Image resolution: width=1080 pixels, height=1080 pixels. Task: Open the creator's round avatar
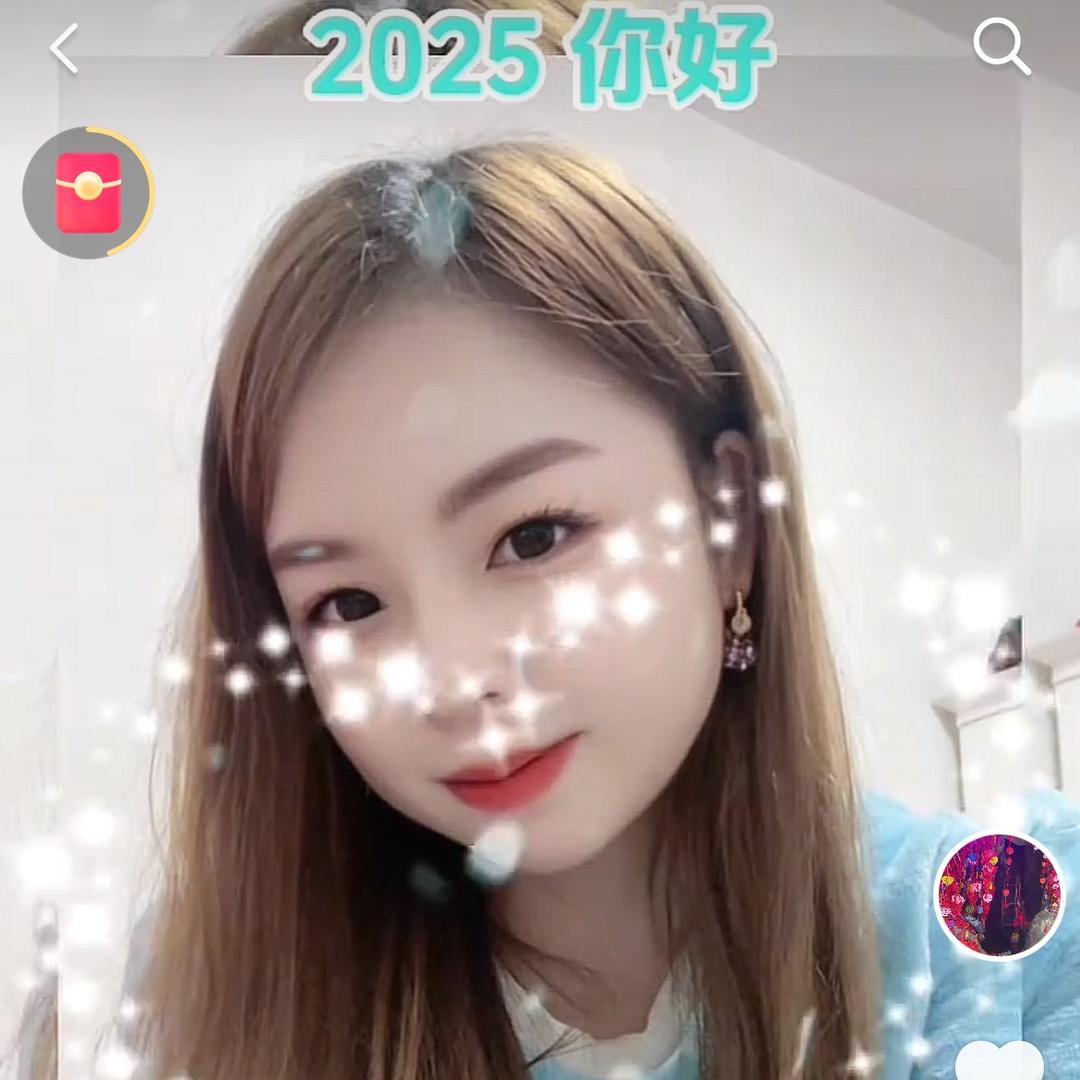(x=999, y=894)
